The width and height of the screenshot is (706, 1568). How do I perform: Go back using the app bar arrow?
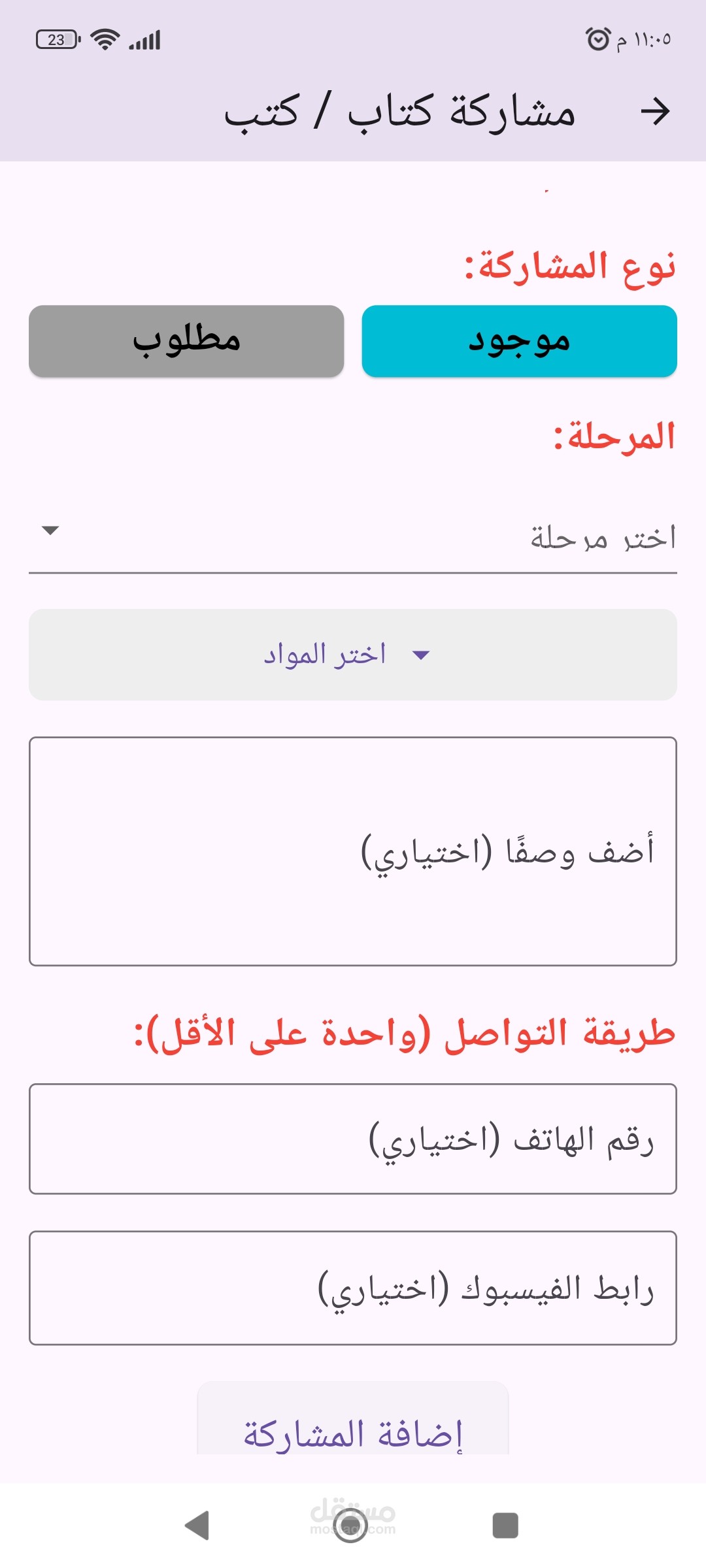(x=655, y=112)
